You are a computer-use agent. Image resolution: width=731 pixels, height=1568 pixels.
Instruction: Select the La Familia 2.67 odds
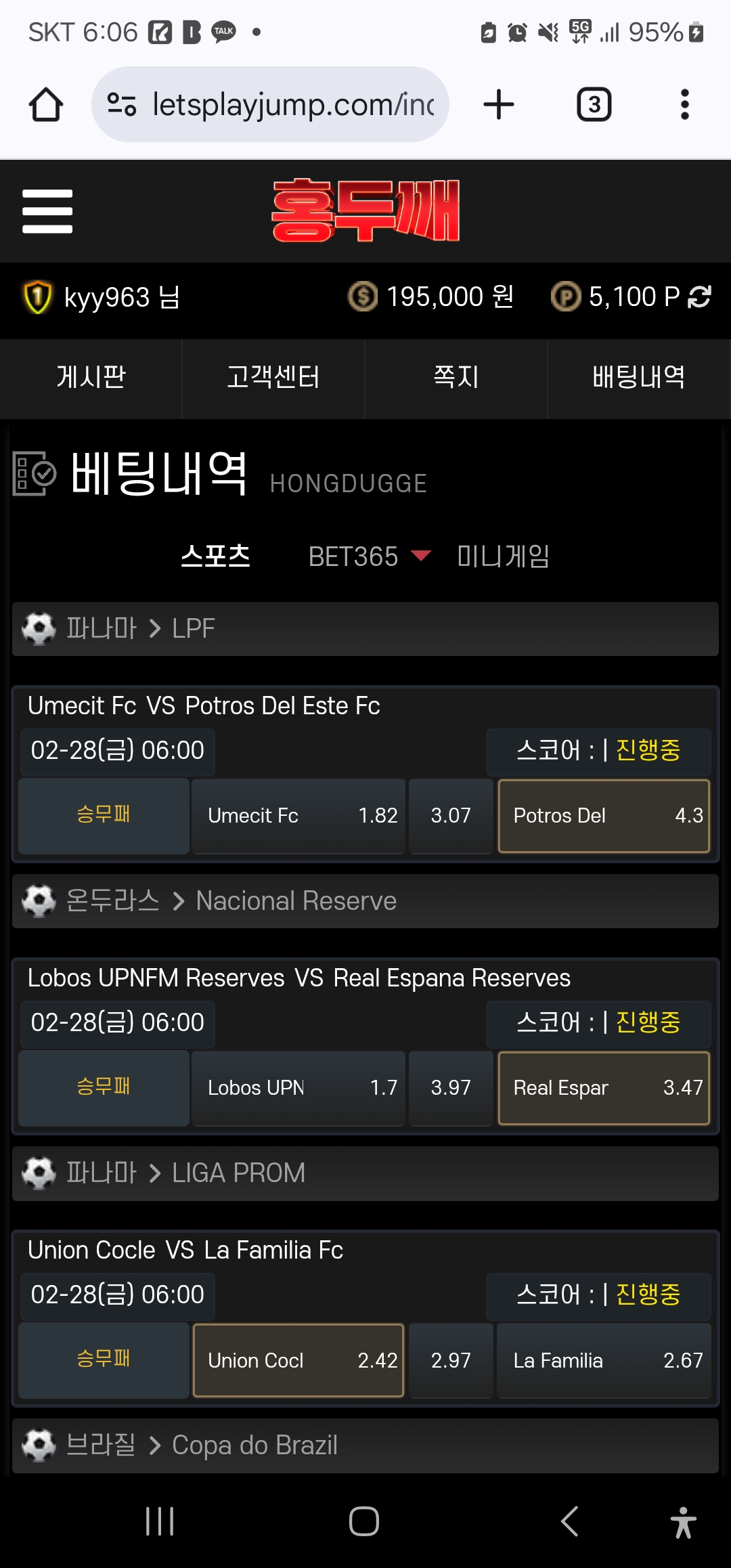pyautogui.click(x=604, y=1360)
